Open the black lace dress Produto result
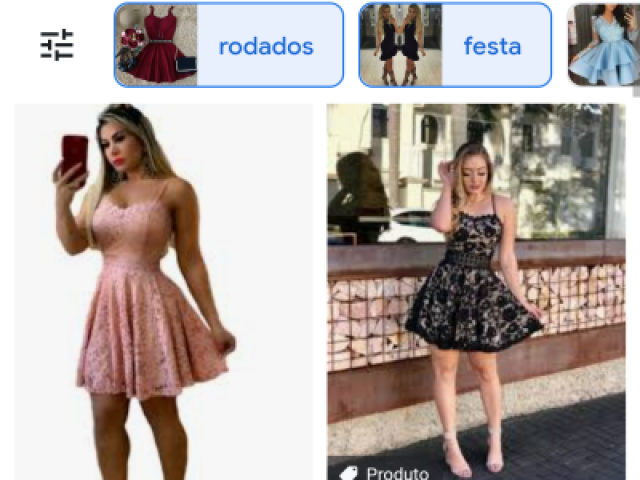The height and width of the screenshot is (480, 640). 476,290
